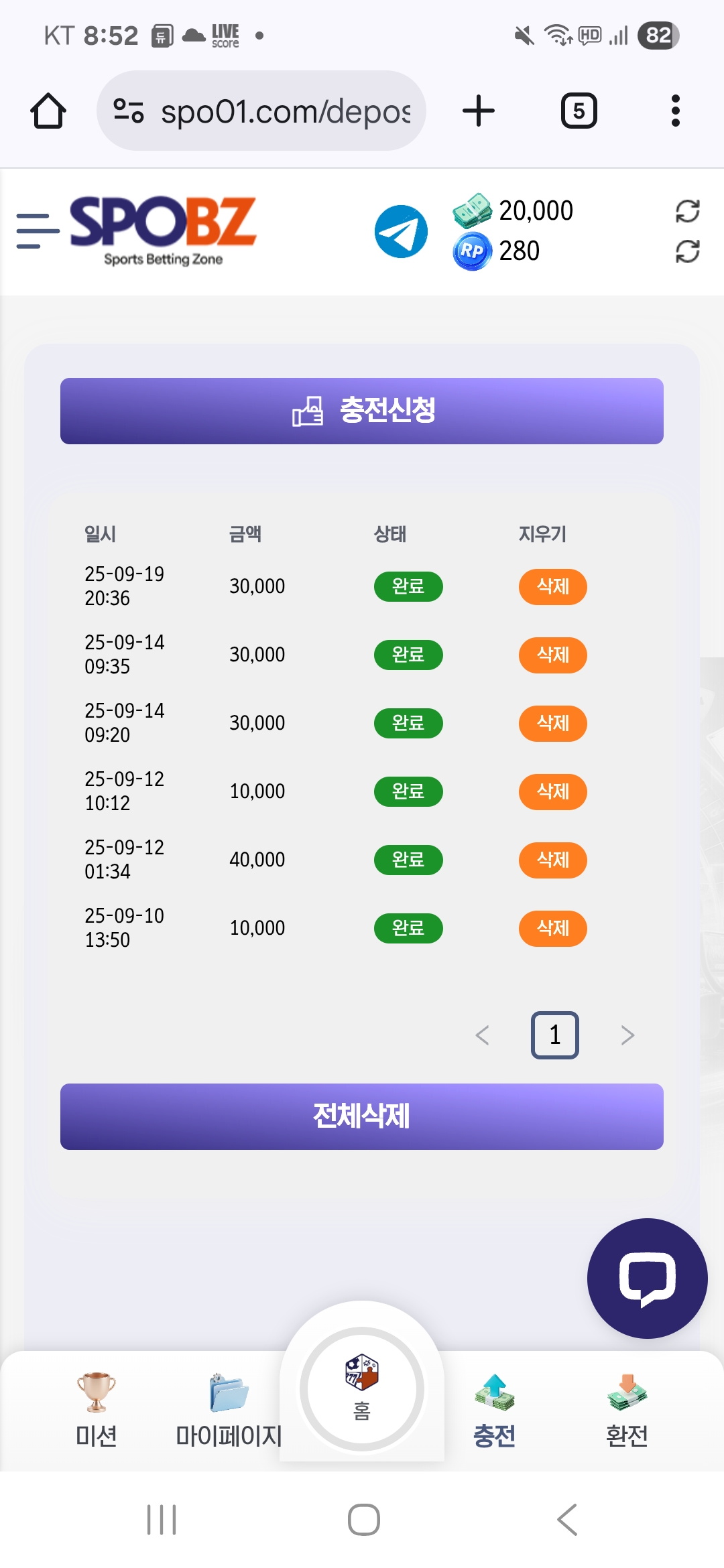Open the hamburger side menu
Screen dimensions: 724x1568
pyautogui.click(x=37, y=231)
